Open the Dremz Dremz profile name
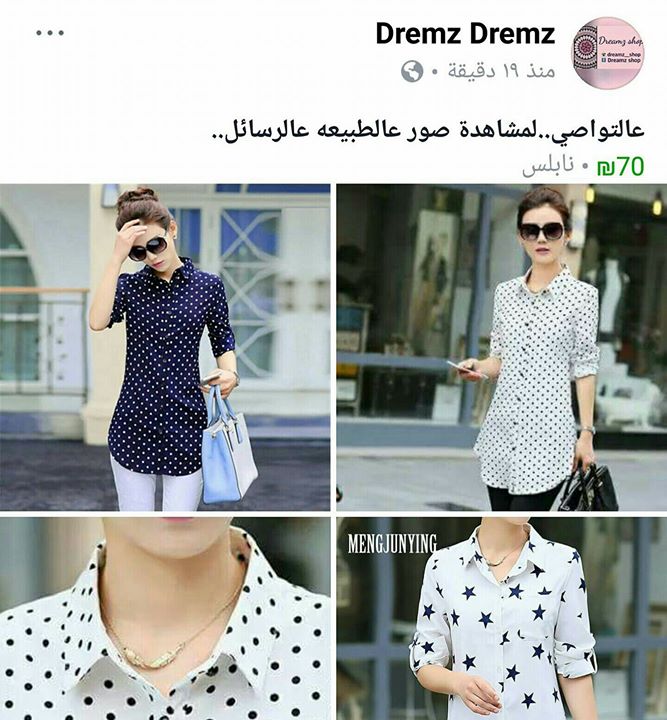Image resolution: width=667 pixels, height=720 pixels. pyautogui.click(x=465, y=34)
